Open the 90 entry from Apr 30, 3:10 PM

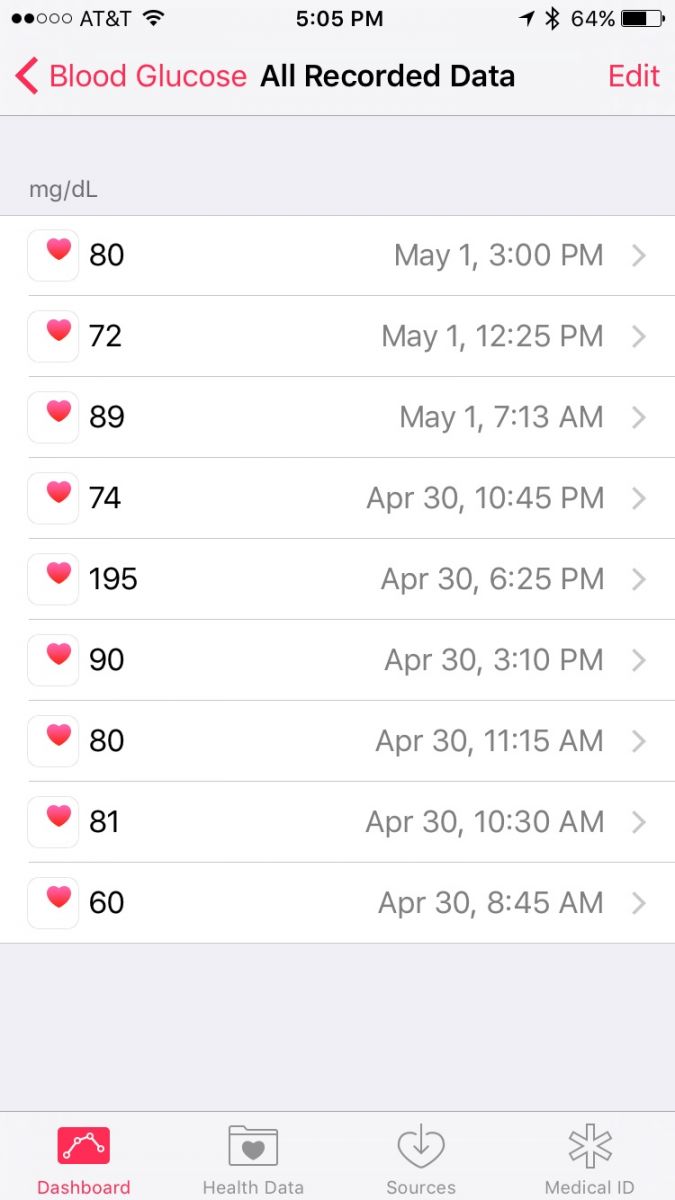pos(337,660)
